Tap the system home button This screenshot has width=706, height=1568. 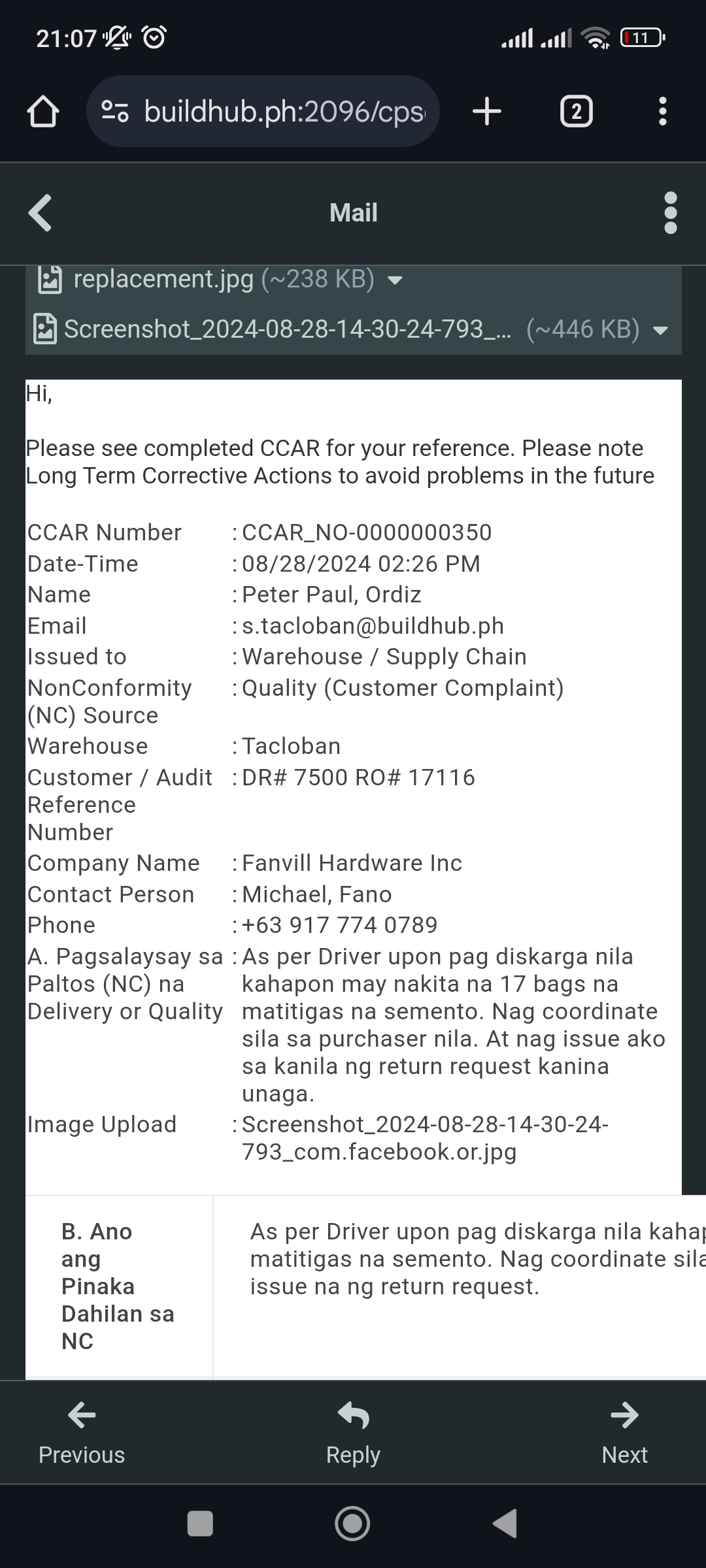point(352,1524)
